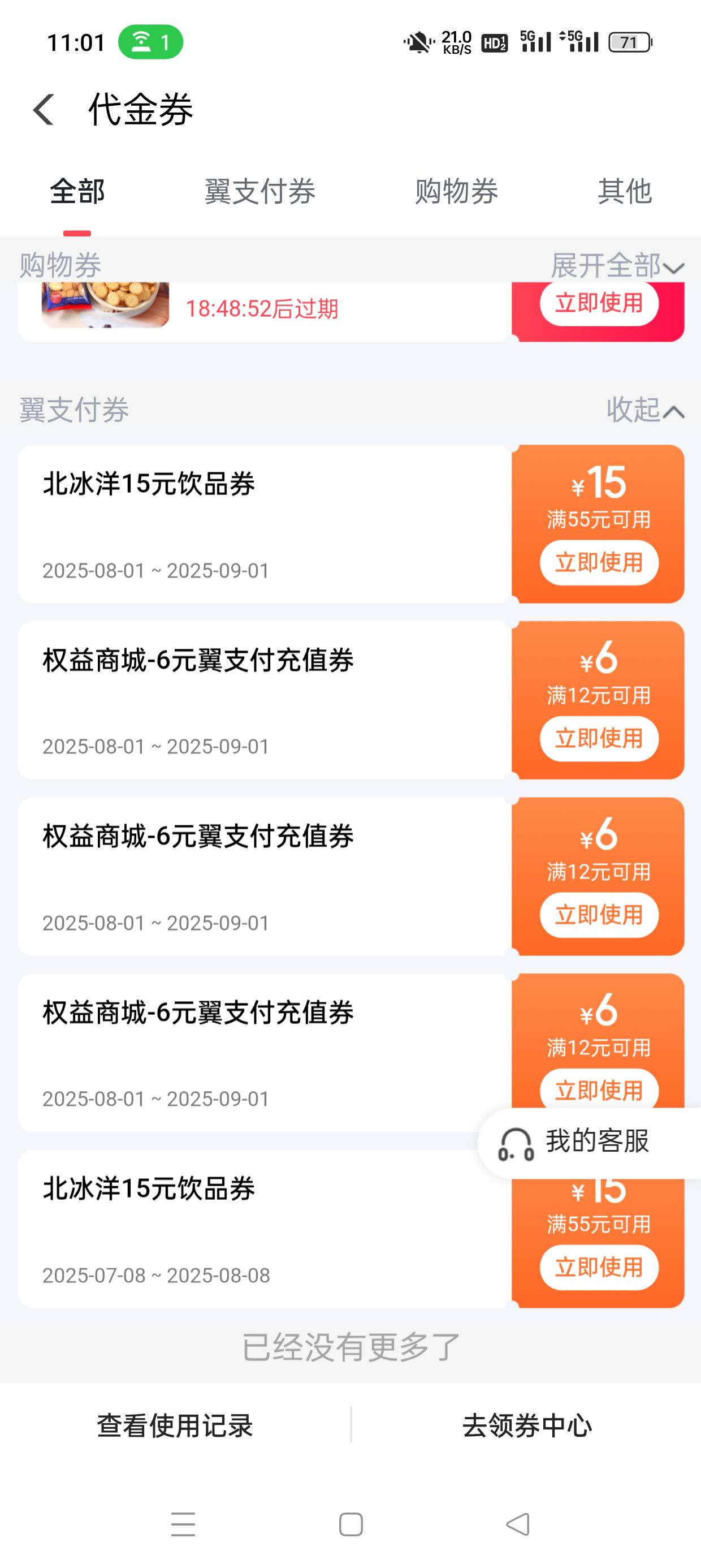Image resolution: width=701 pixels, height=1568 pixels.
Task: Open the 其他 tab
Action: 624,192
